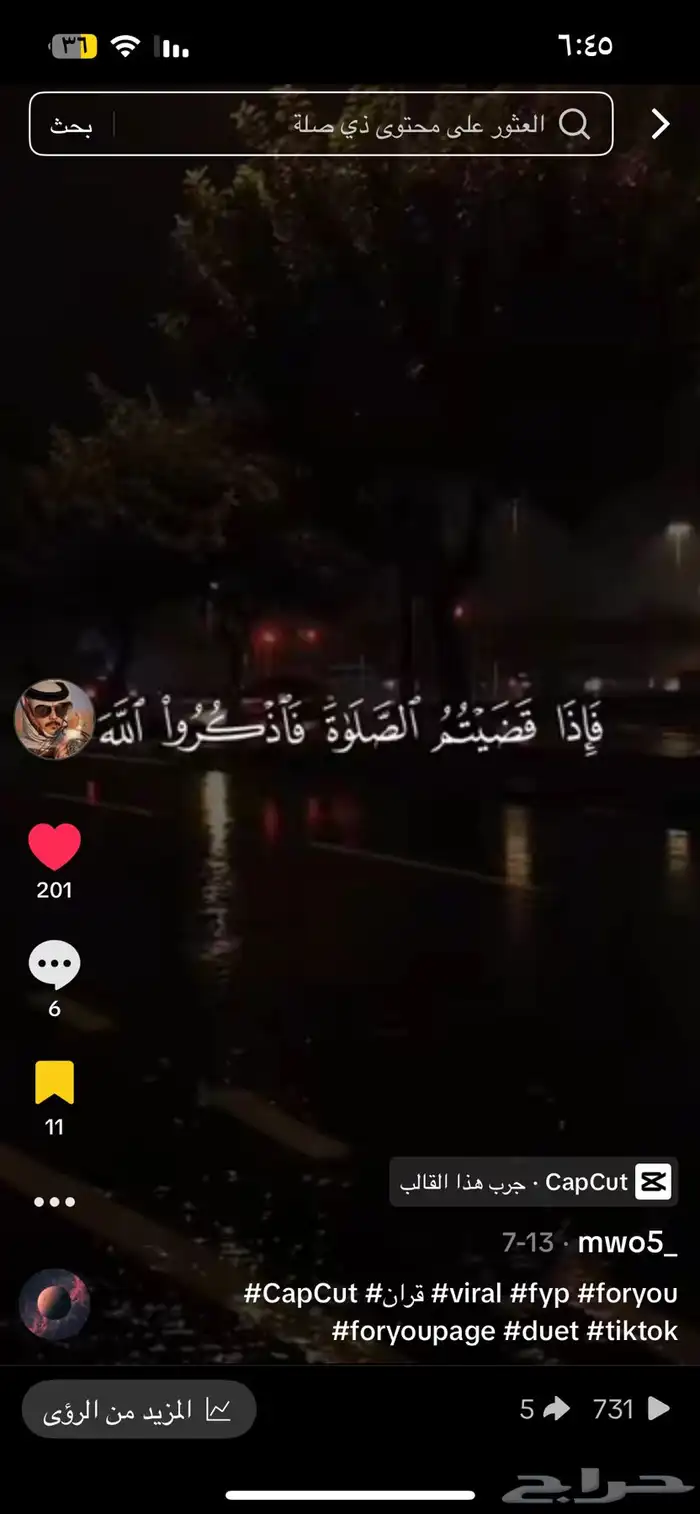Open the #foryoupage hashtag
This screenshot has width=700, height=1514.
pyautogui.click(x=413, y=1331)
